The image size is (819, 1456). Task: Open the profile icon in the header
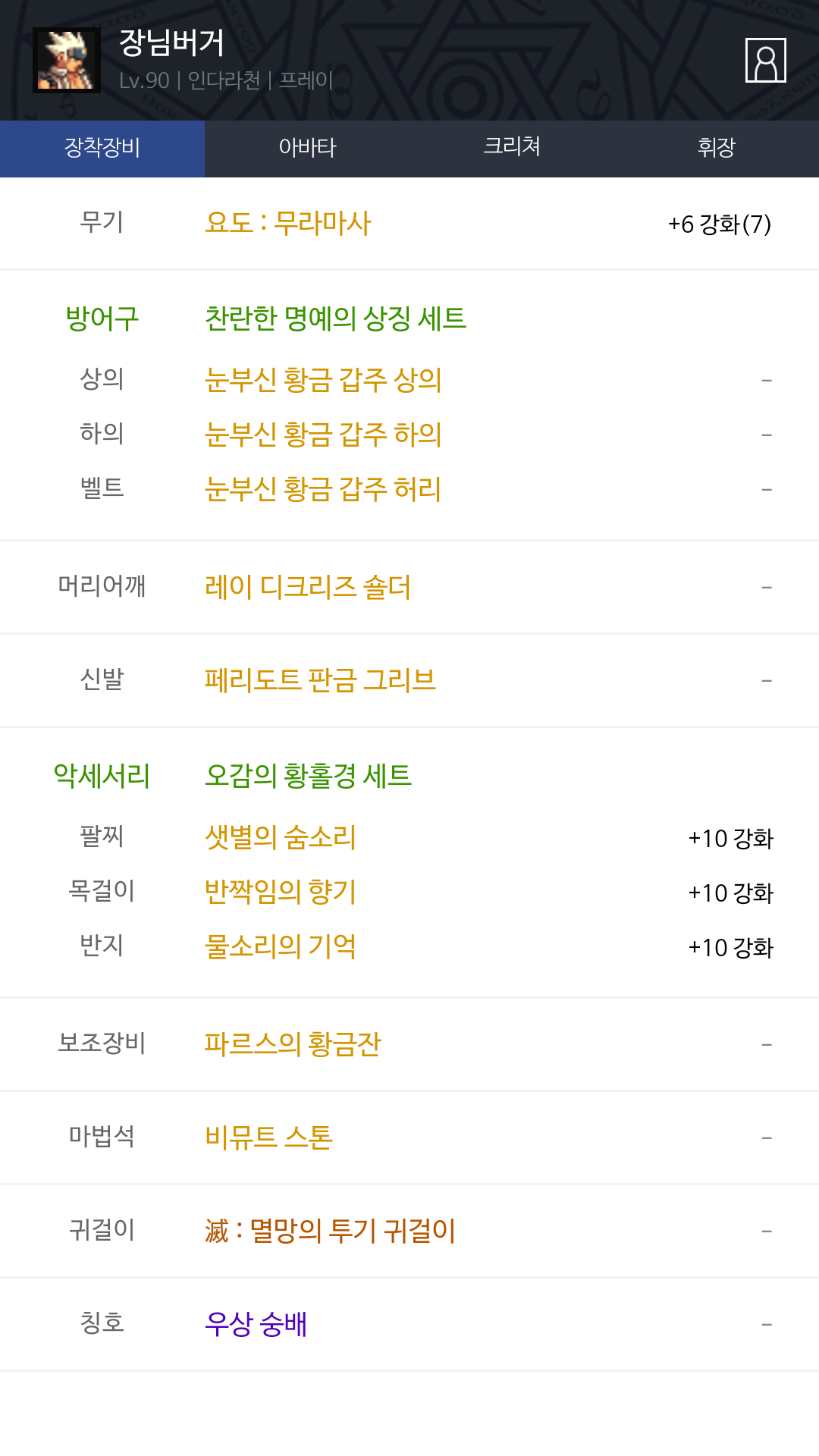tap(765, 60)
